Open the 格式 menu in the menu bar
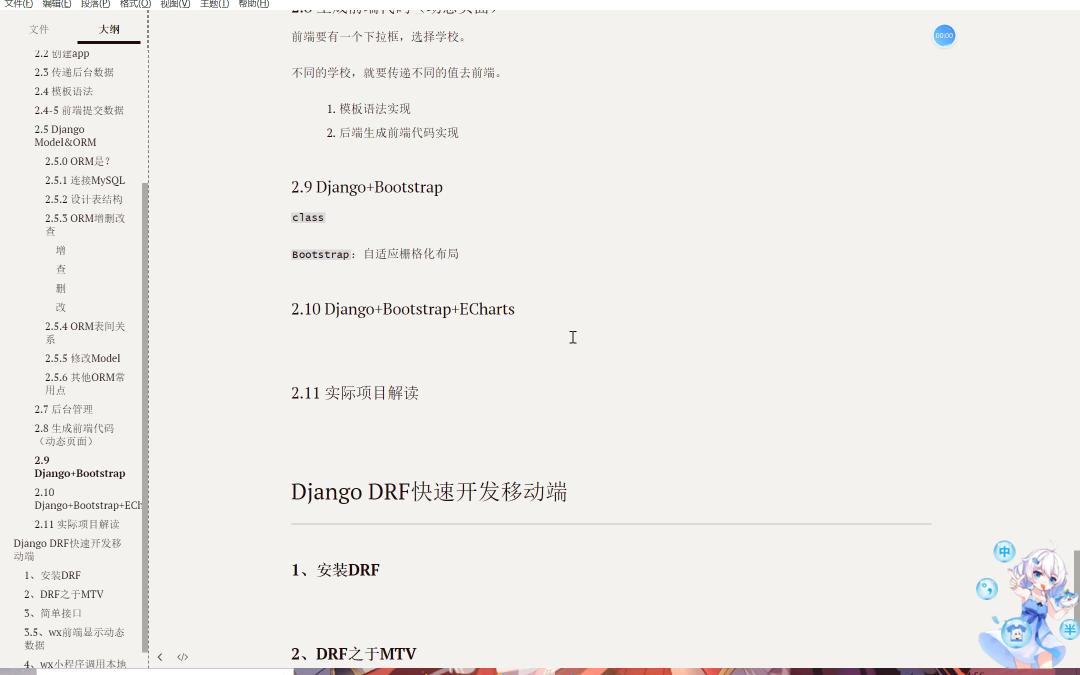1080x675 pixels. pyautogui.click(x=135, y=4)
